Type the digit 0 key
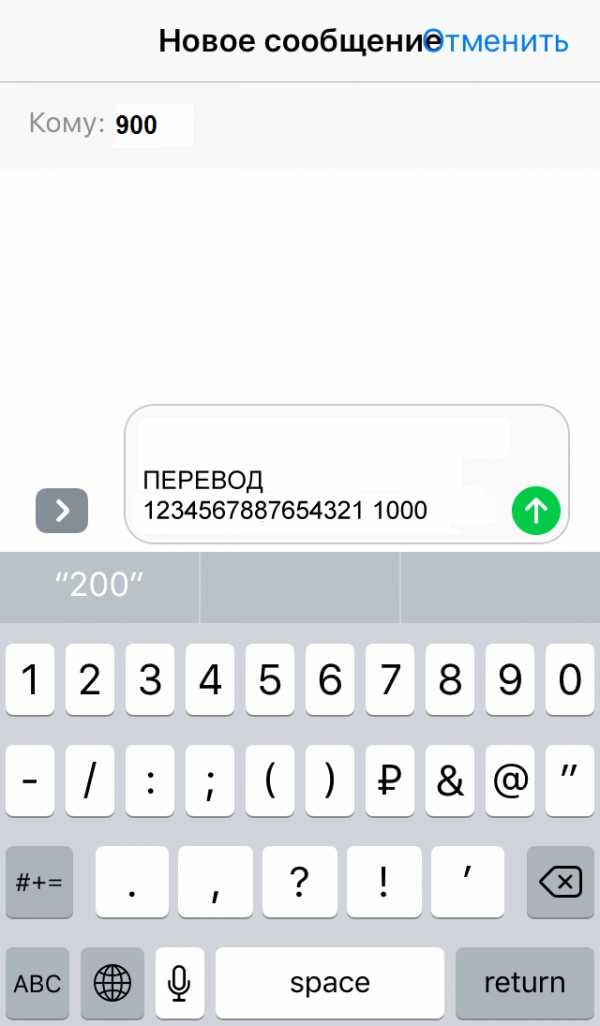 point(570,680)
